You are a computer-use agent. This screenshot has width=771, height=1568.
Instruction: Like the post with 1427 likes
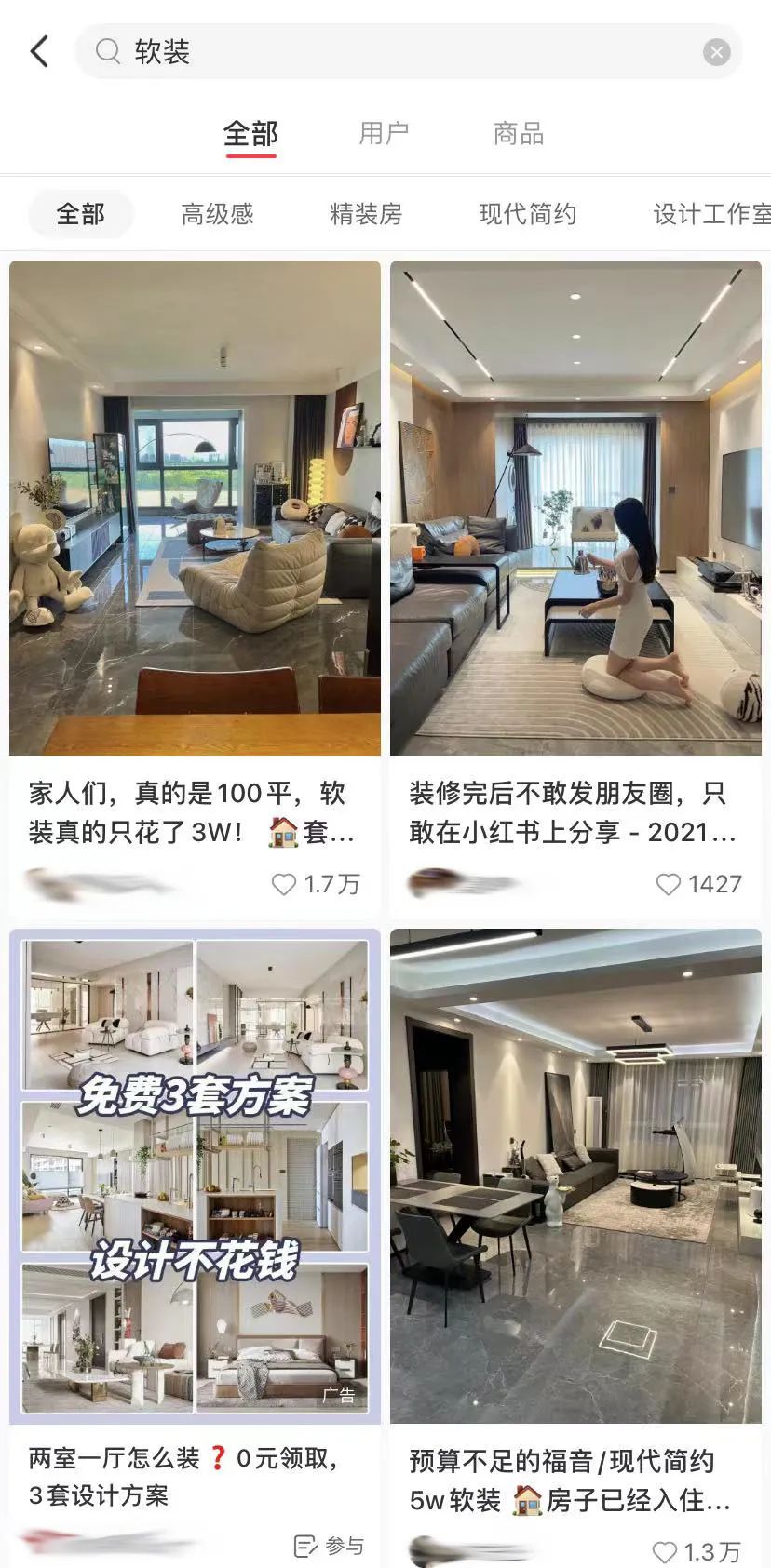(x=669, y=884)
